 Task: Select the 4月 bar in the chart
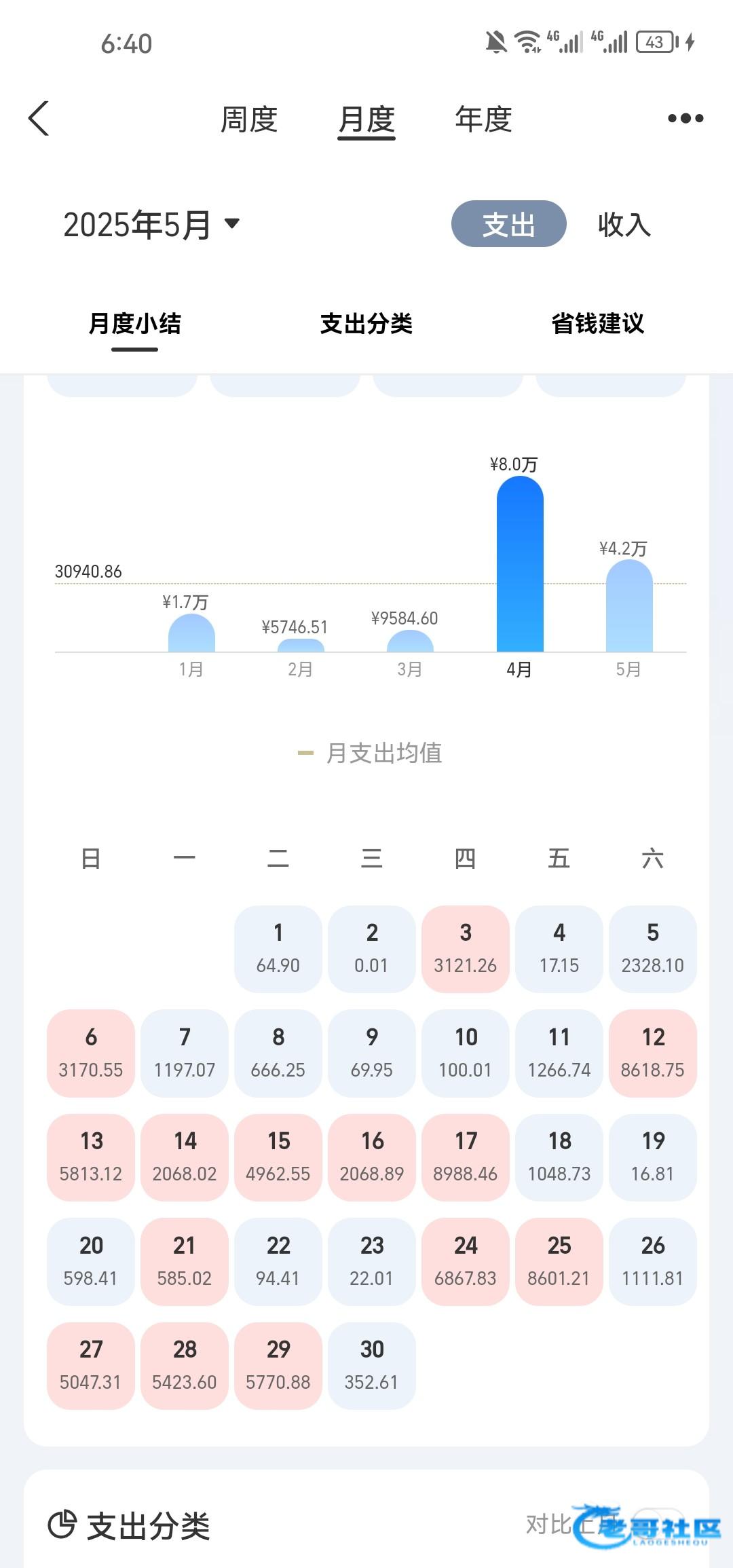coord(520,564)
